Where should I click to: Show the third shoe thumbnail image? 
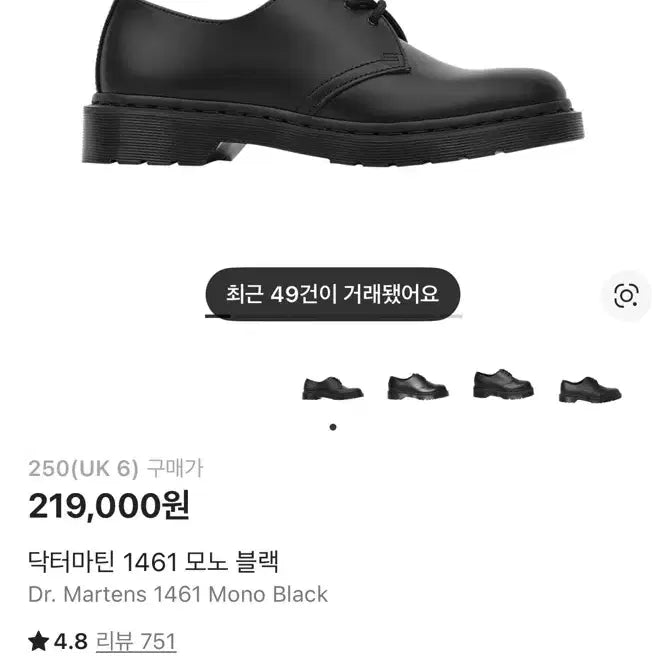[x=503, y=385]
